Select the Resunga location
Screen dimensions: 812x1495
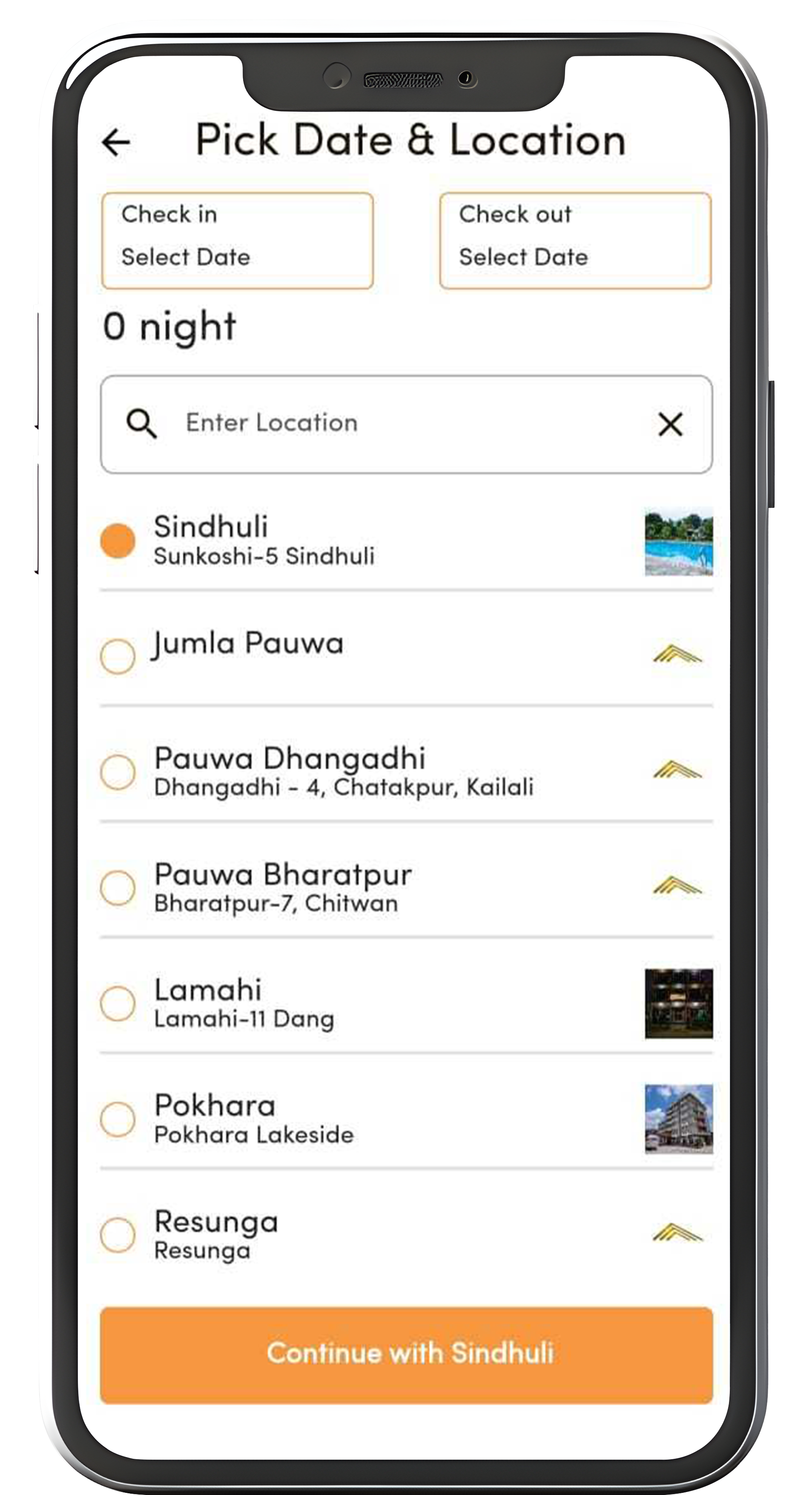(118, 1235)
